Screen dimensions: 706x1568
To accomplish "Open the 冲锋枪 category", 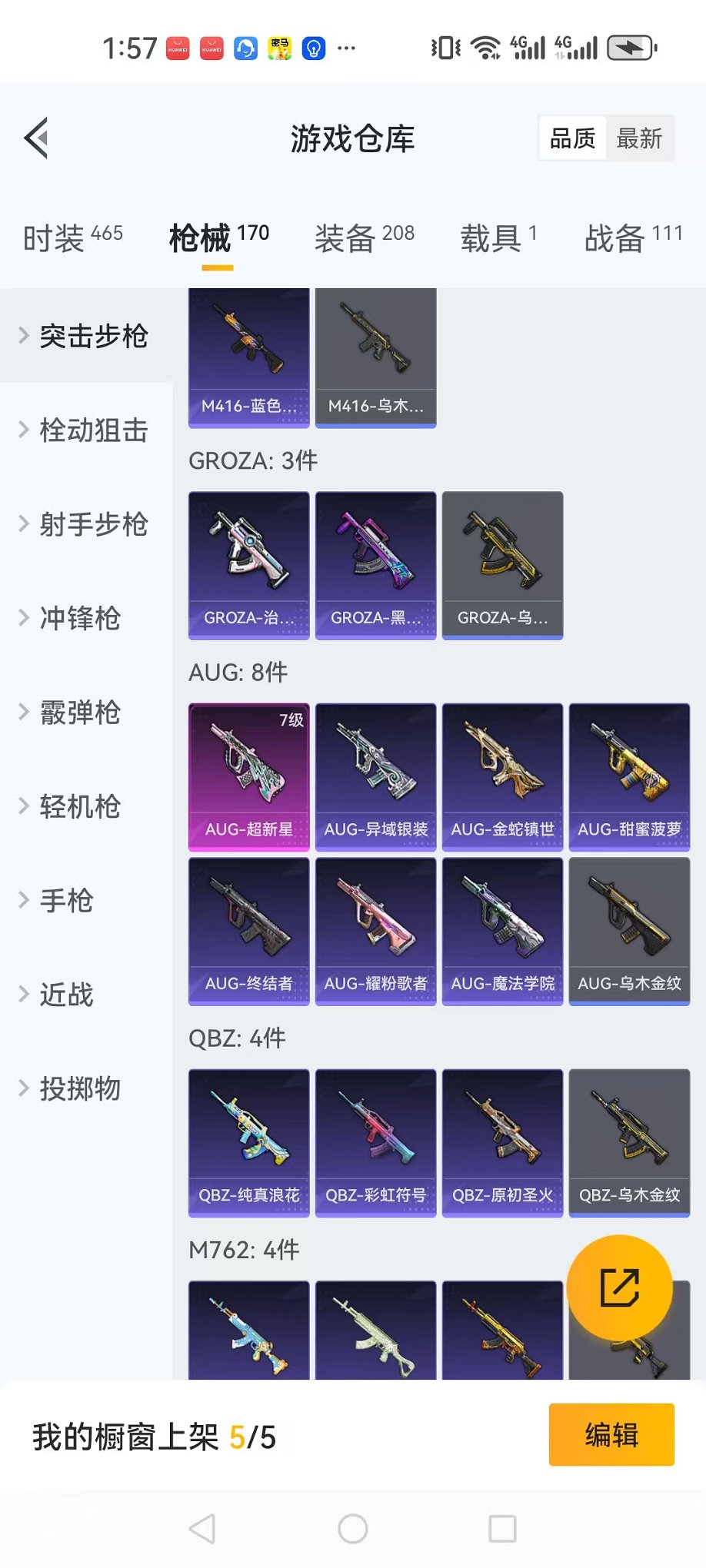I will (x=79, y=619).
